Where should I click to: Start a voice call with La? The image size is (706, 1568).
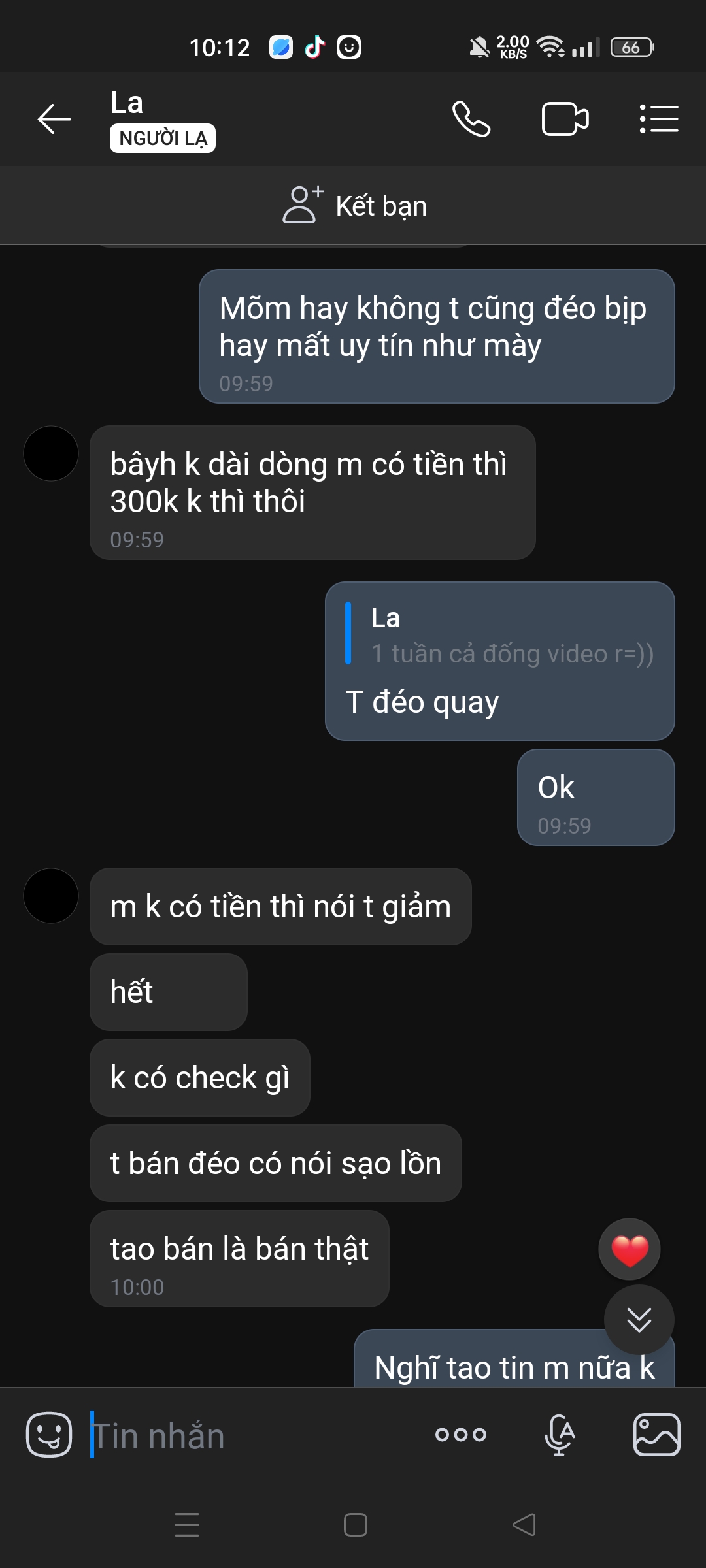471,119
